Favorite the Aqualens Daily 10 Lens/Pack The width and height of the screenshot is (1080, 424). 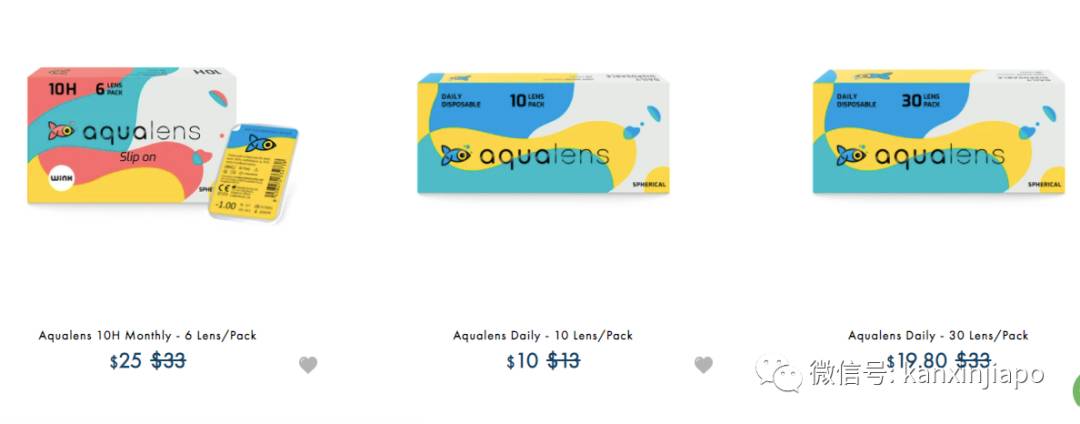[704, 365]
